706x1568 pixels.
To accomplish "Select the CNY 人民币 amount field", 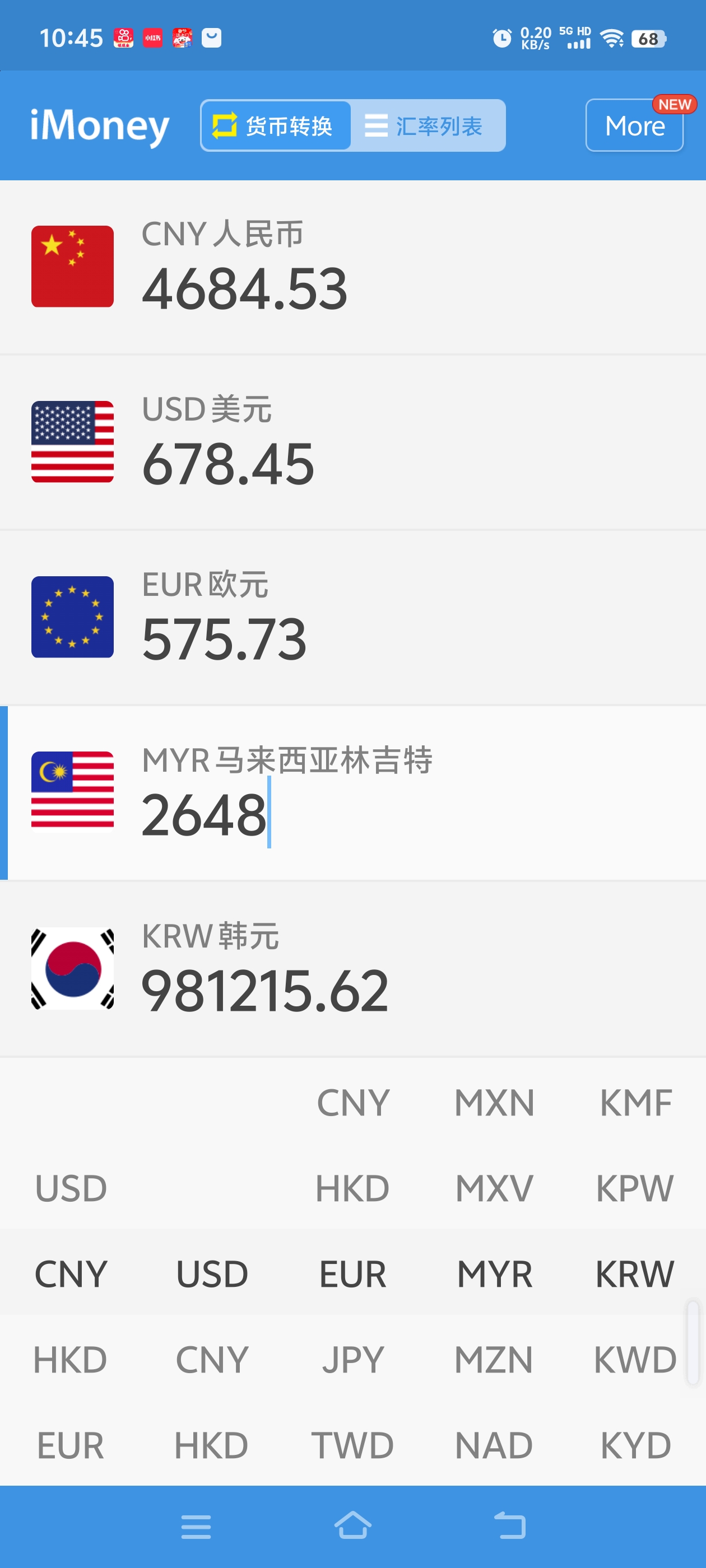I will (244, 288).
